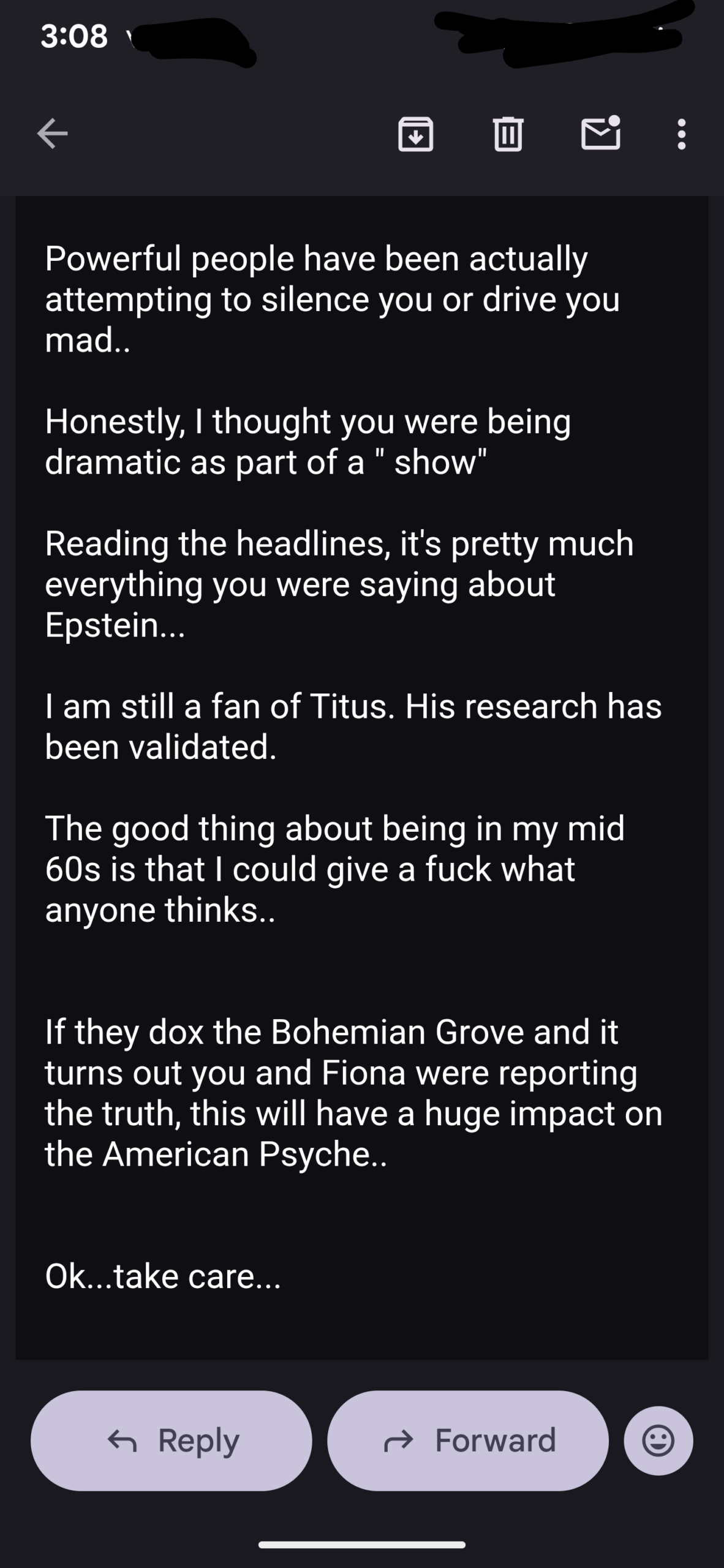
Task: Go back to the inbox
Action: pyautogui.click(x=52, y=134)
